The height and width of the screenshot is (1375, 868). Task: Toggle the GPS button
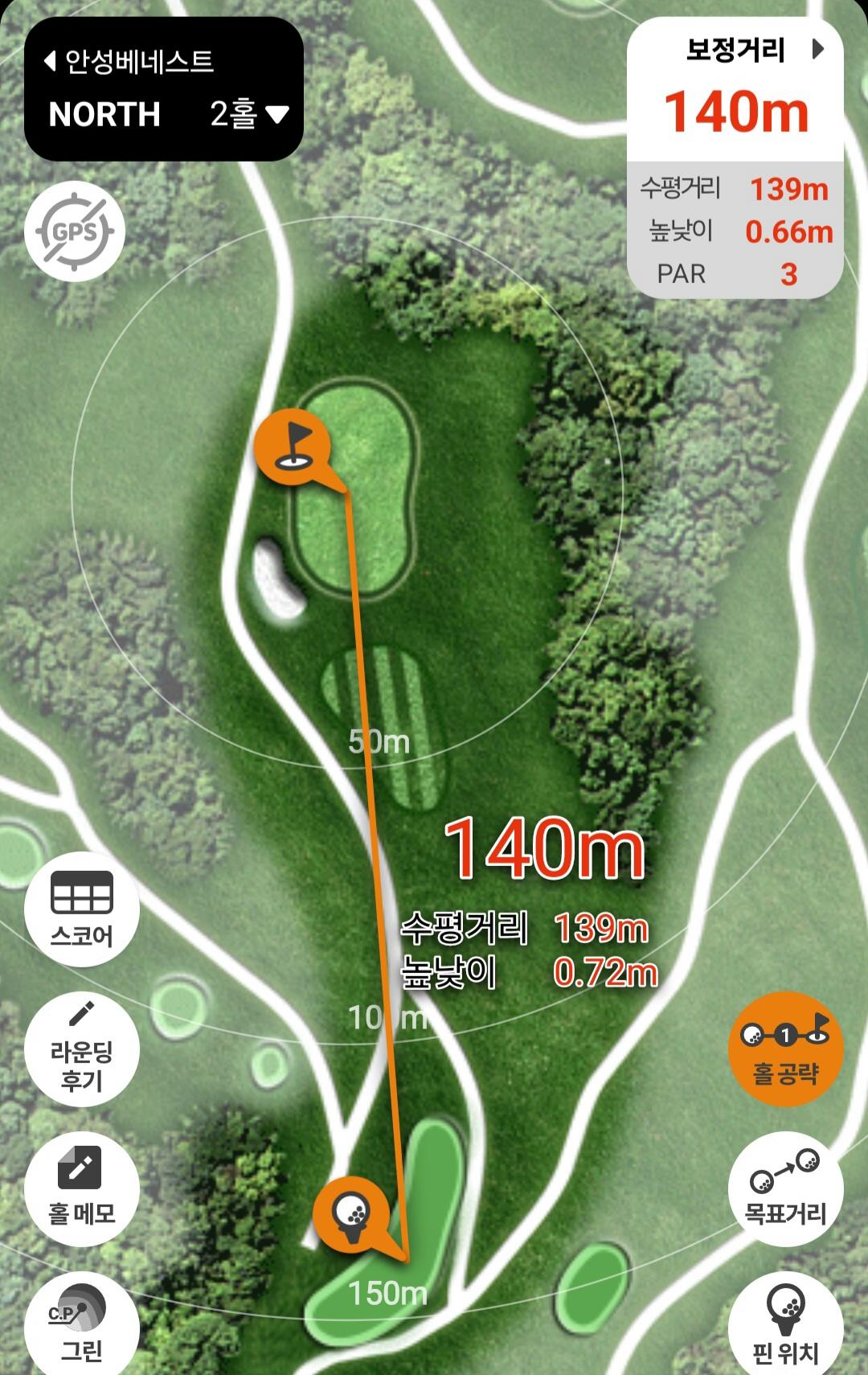pos(75,232)
